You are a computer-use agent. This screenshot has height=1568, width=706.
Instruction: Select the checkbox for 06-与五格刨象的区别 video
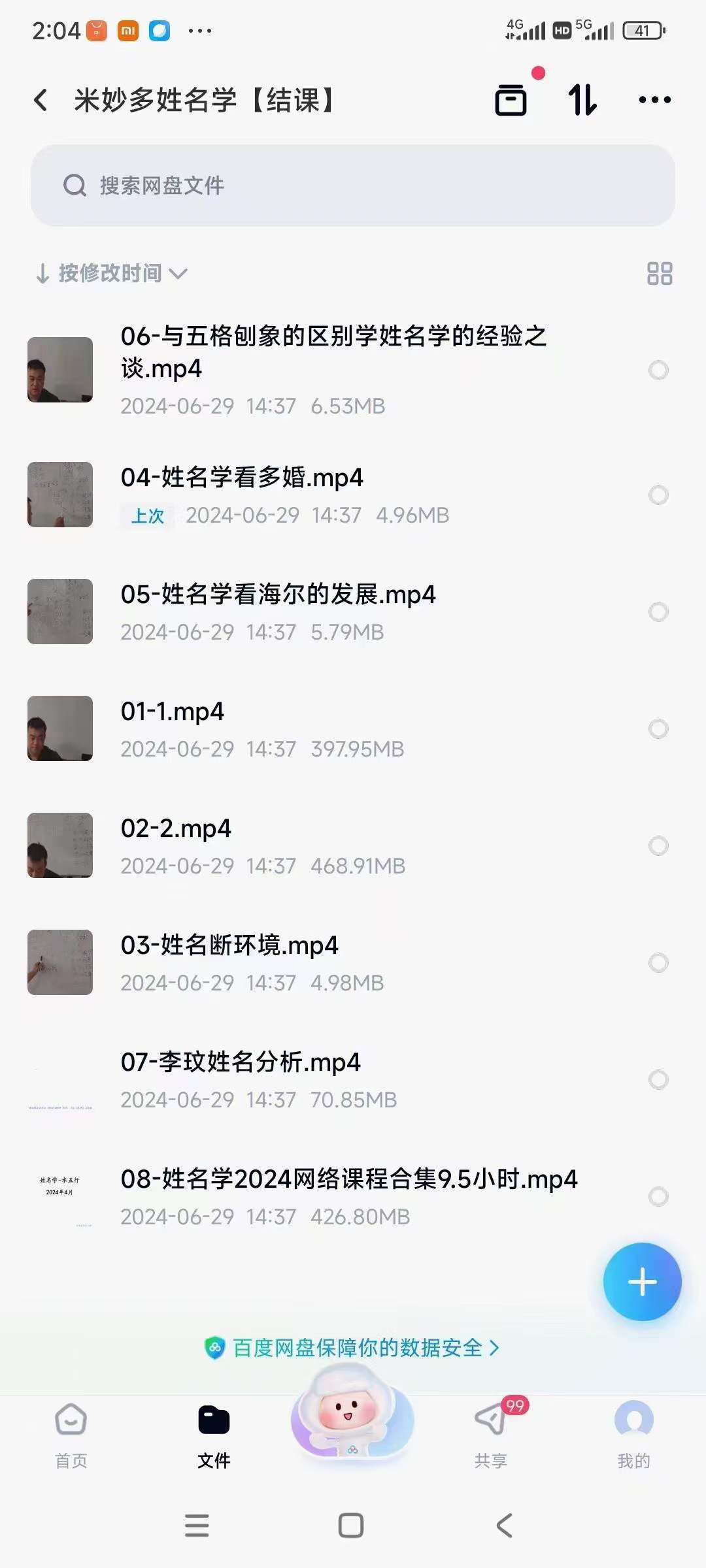click(658, 370)
